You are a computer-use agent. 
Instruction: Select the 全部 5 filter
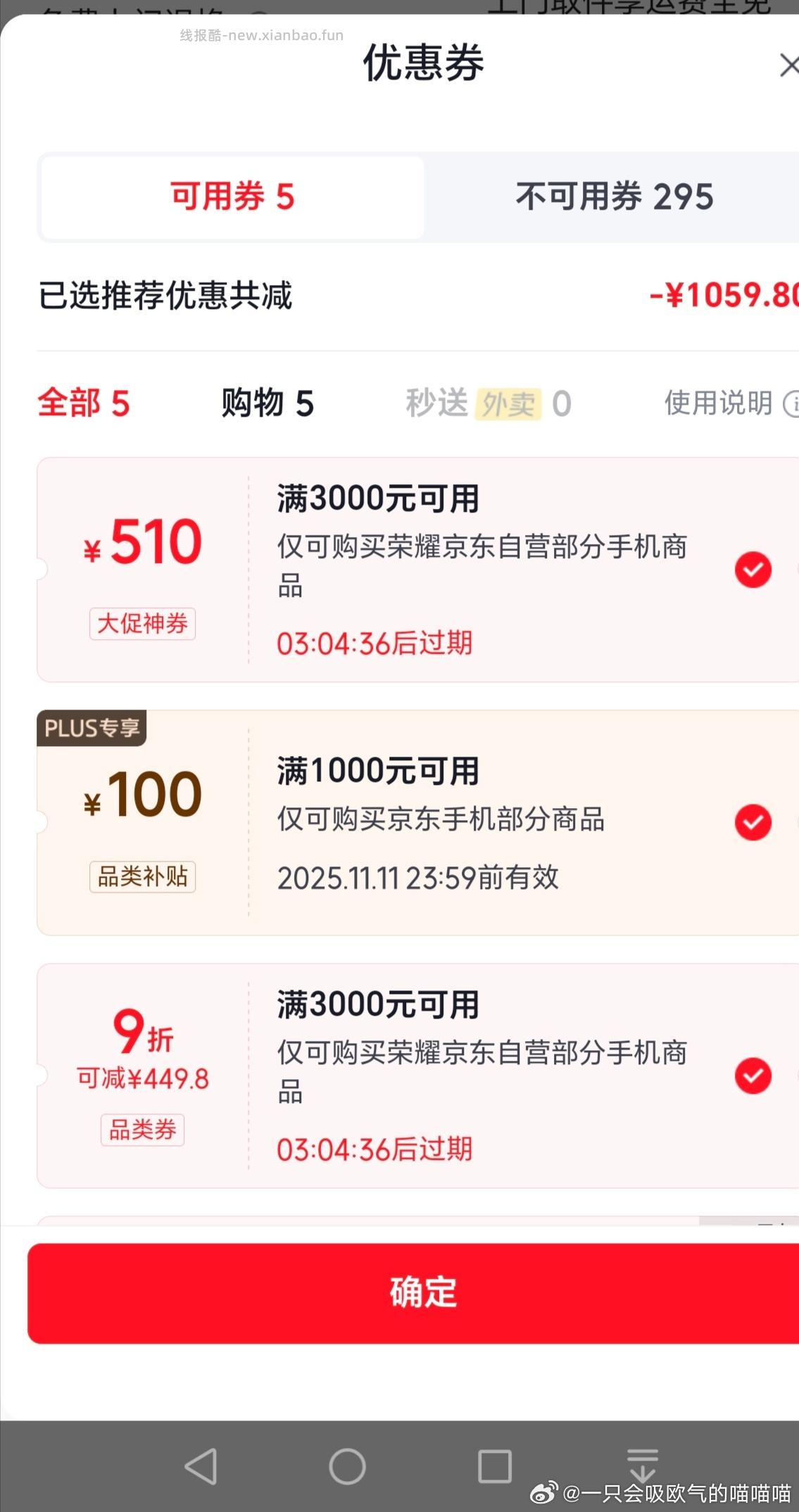click(83, 403)
